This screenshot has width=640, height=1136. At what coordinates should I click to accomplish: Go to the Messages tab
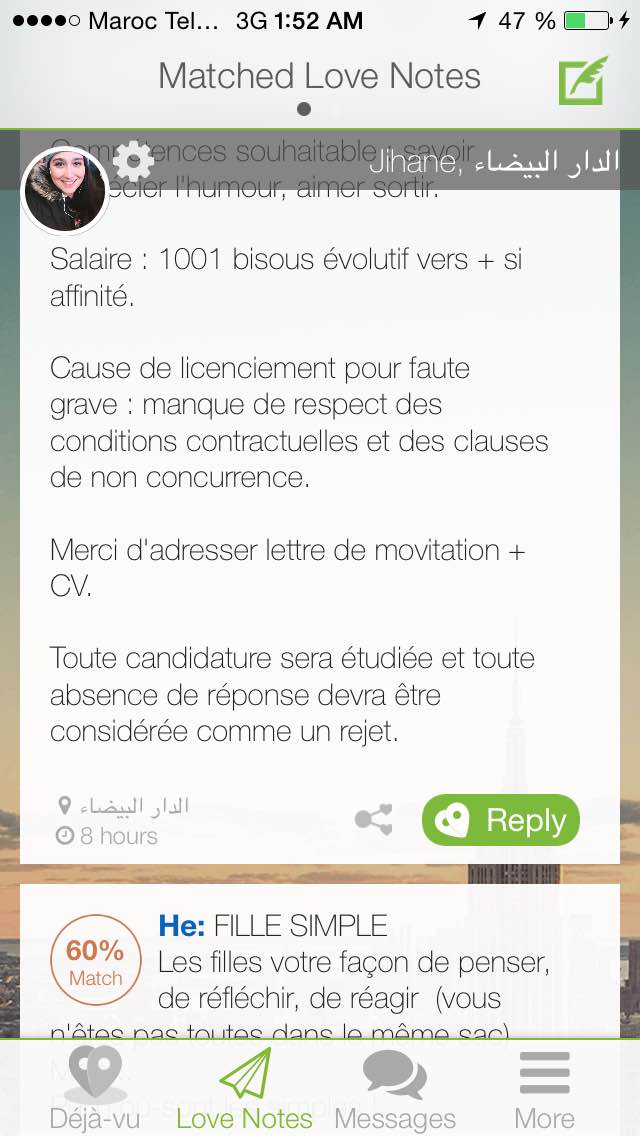395,1088
